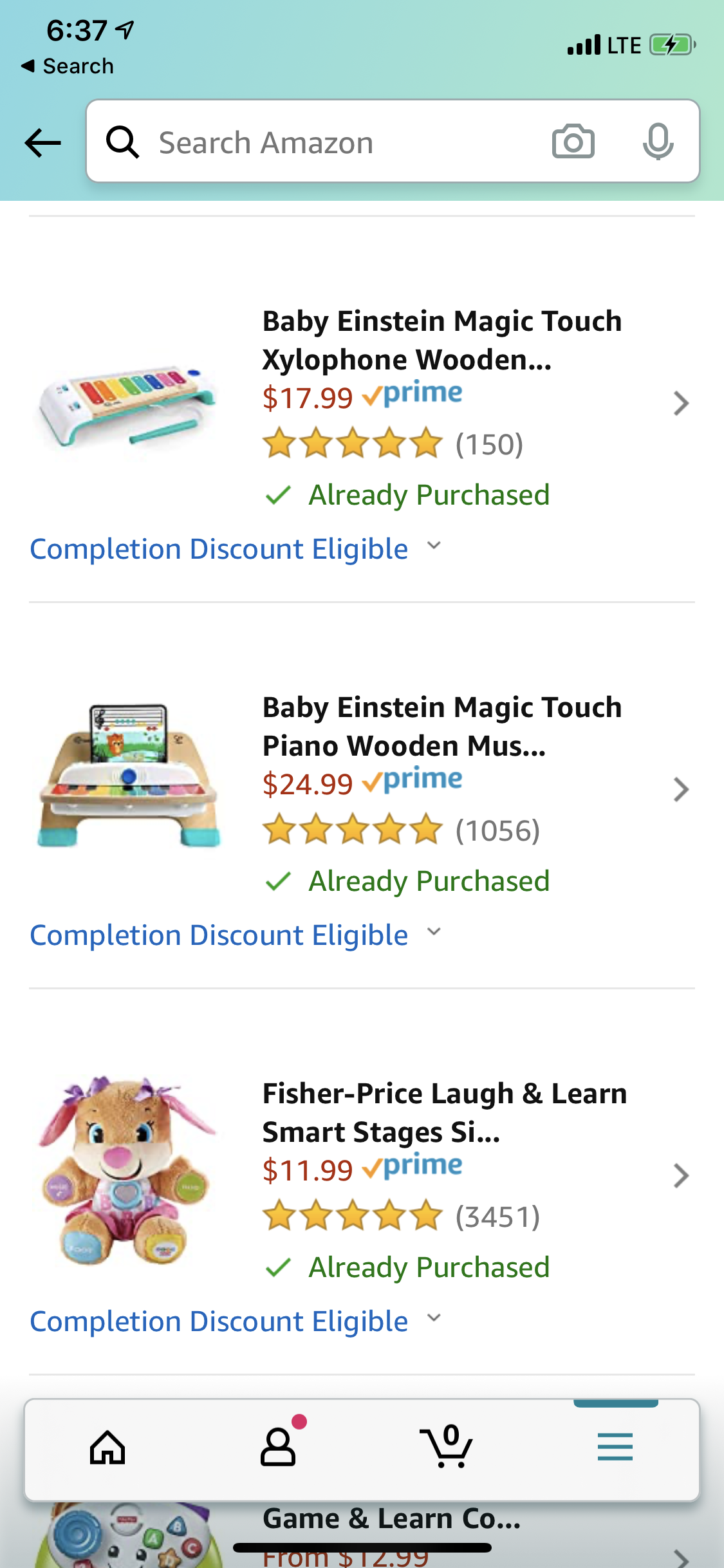
Task: Return to Search app via back link
Action: pyautogui.click(x=68, y=66)
